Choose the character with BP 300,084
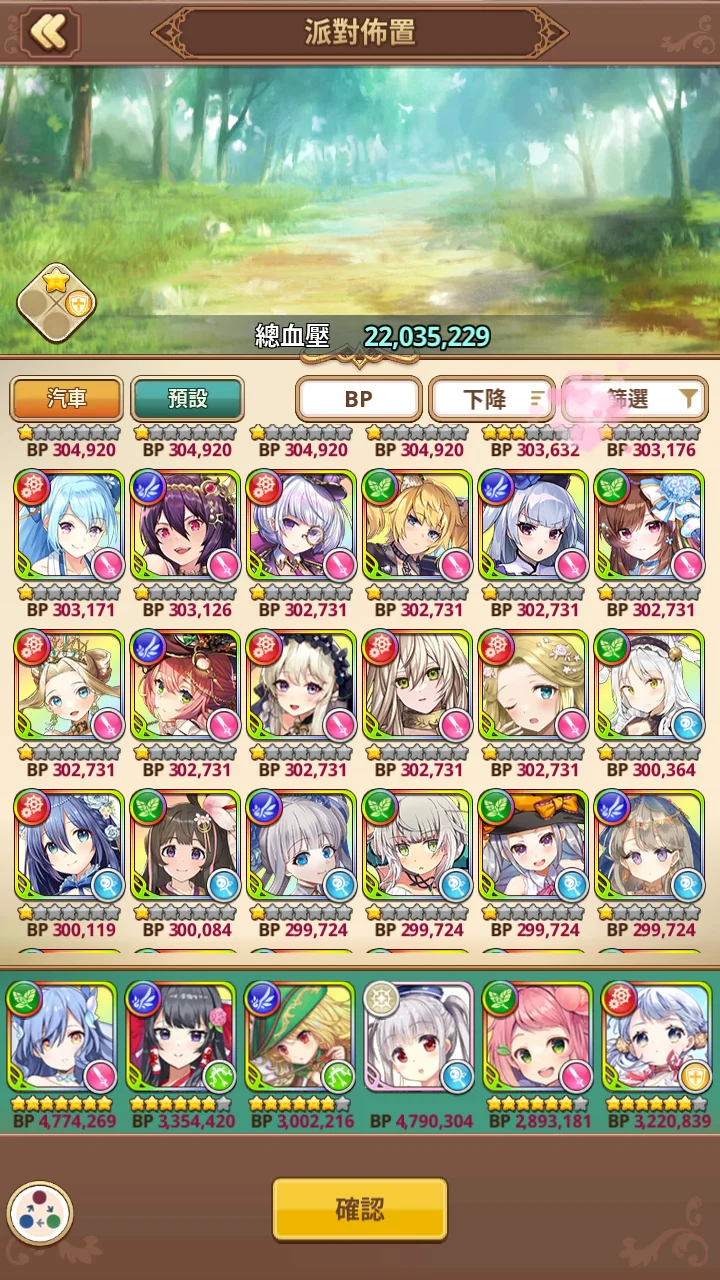720x1280 pixels. pos(185,845)
